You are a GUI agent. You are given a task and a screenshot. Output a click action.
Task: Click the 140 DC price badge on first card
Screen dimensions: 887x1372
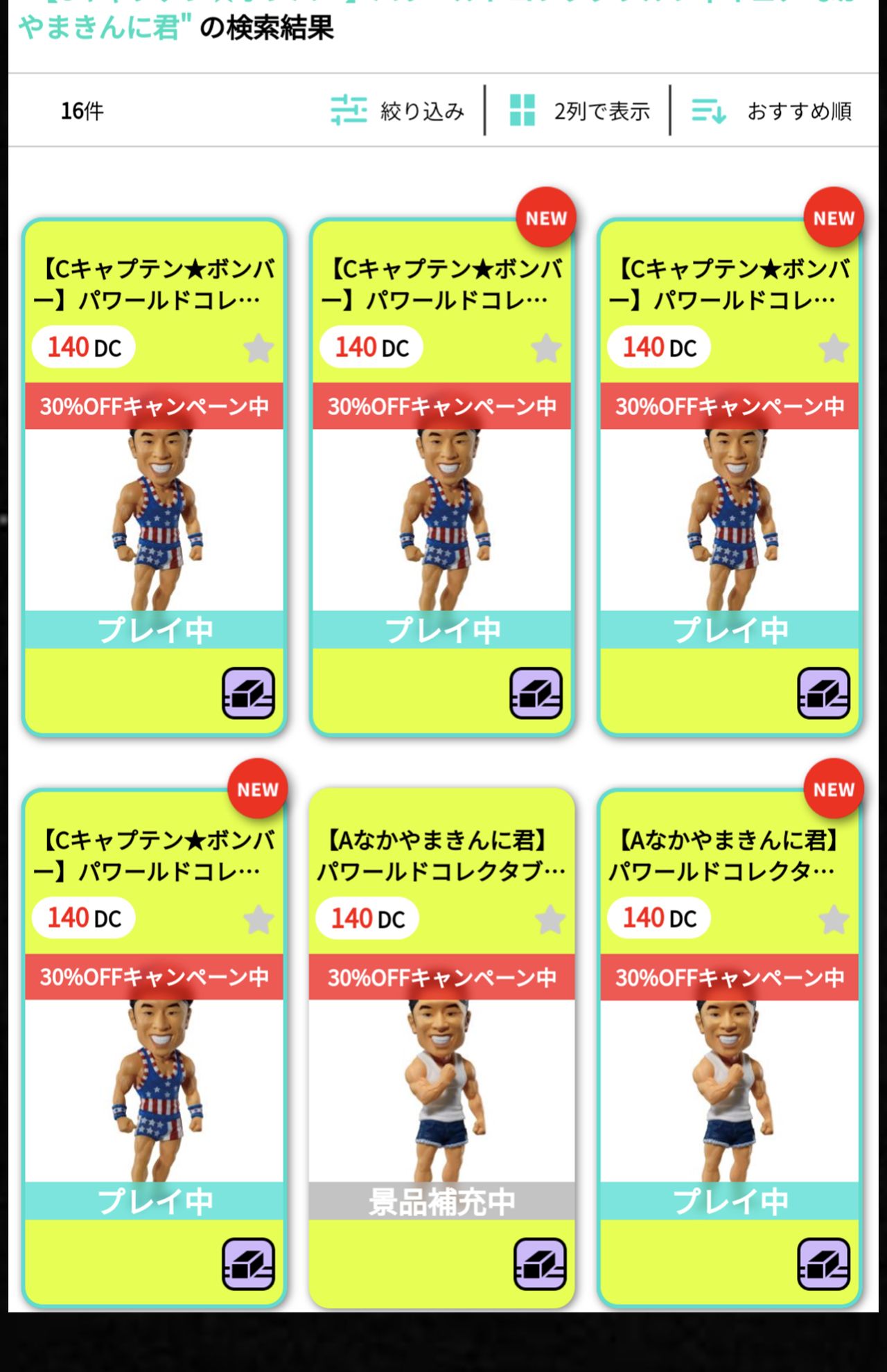pyautogui.click(x=83, y=348)
